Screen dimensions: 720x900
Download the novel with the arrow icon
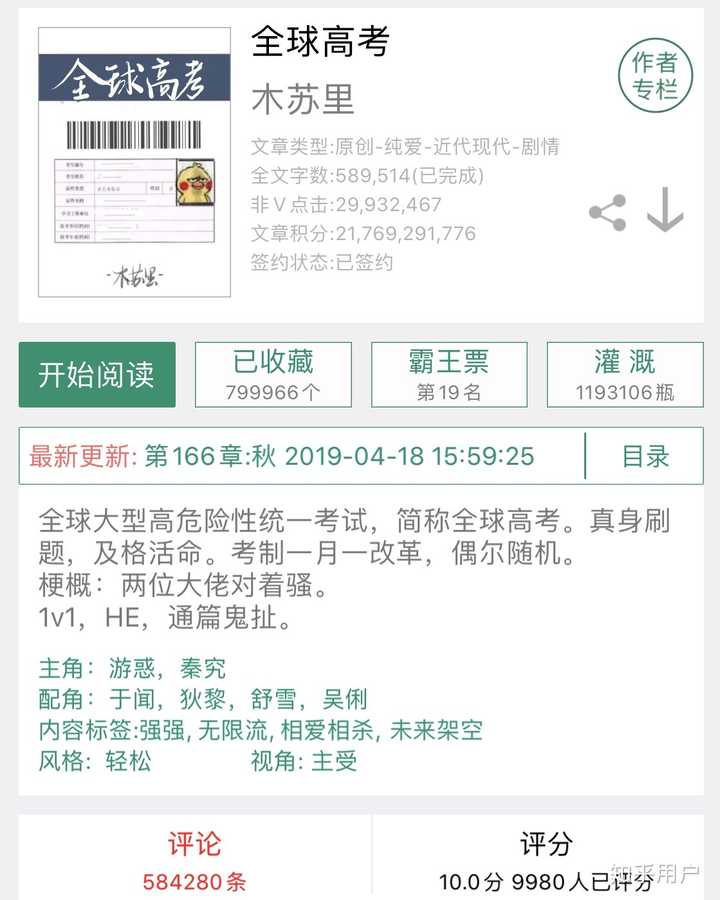coord(665,210)
